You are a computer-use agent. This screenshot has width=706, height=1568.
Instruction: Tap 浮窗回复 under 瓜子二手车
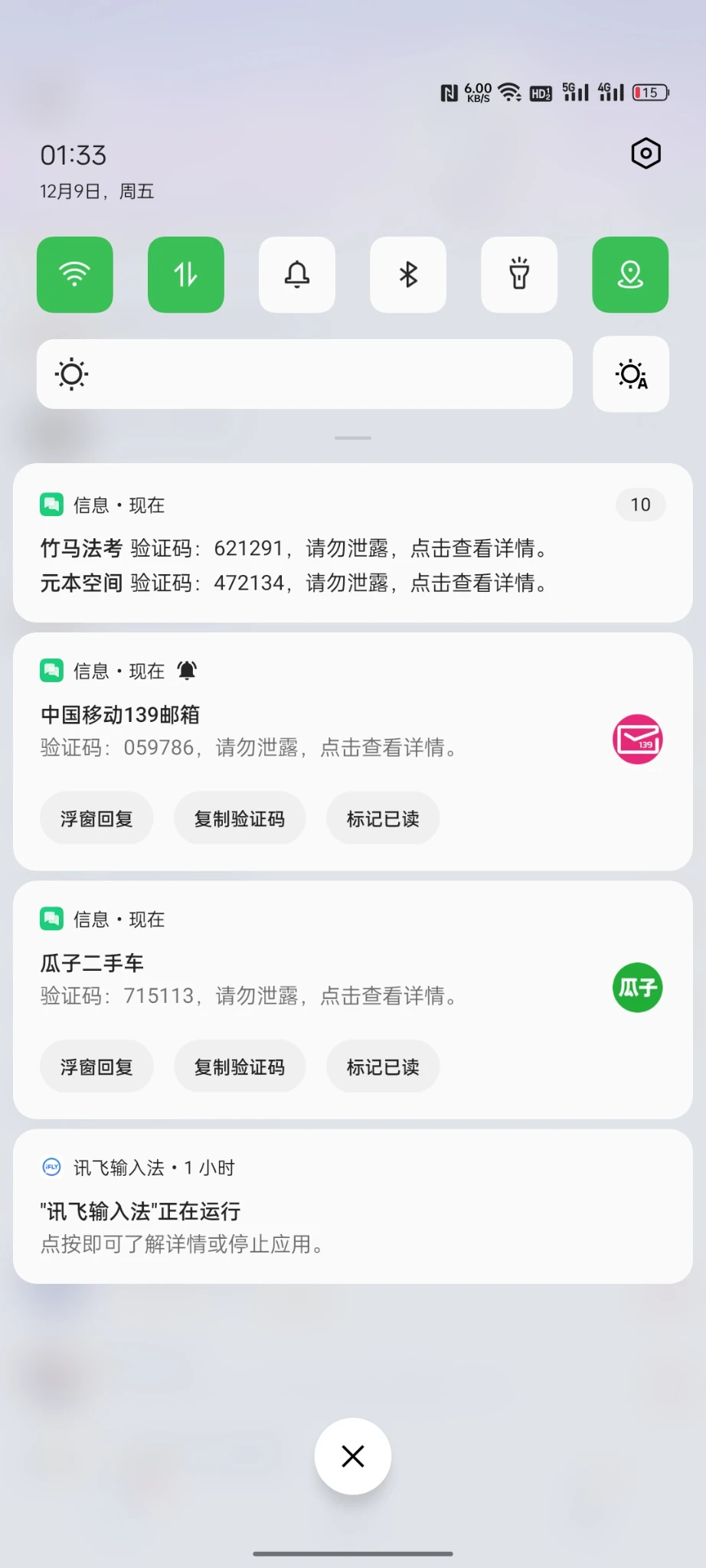[x=96, y=1067]
